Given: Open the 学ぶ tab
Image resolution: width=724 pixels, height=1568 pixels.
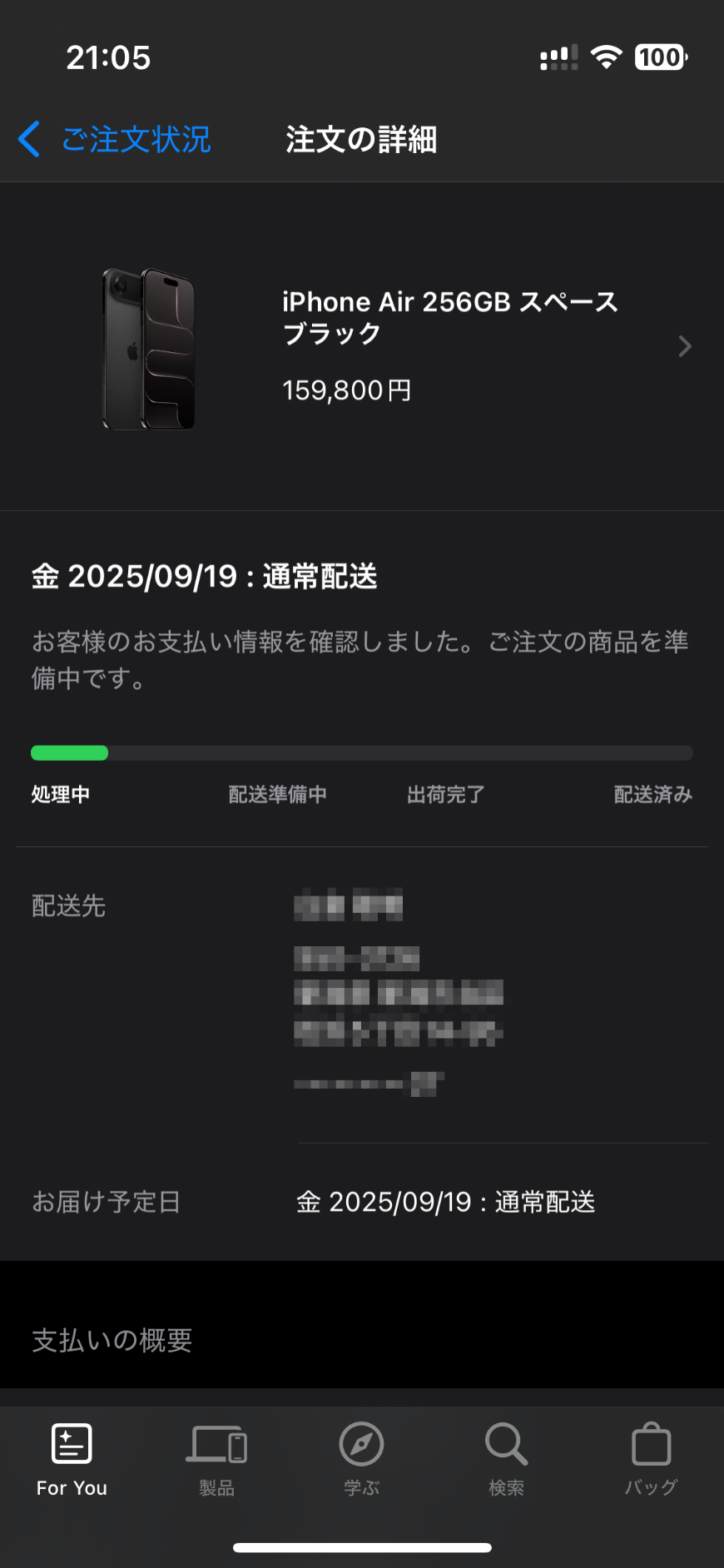Looking at the screenshot, I should pyautogui.click(x=362, y=1460).
